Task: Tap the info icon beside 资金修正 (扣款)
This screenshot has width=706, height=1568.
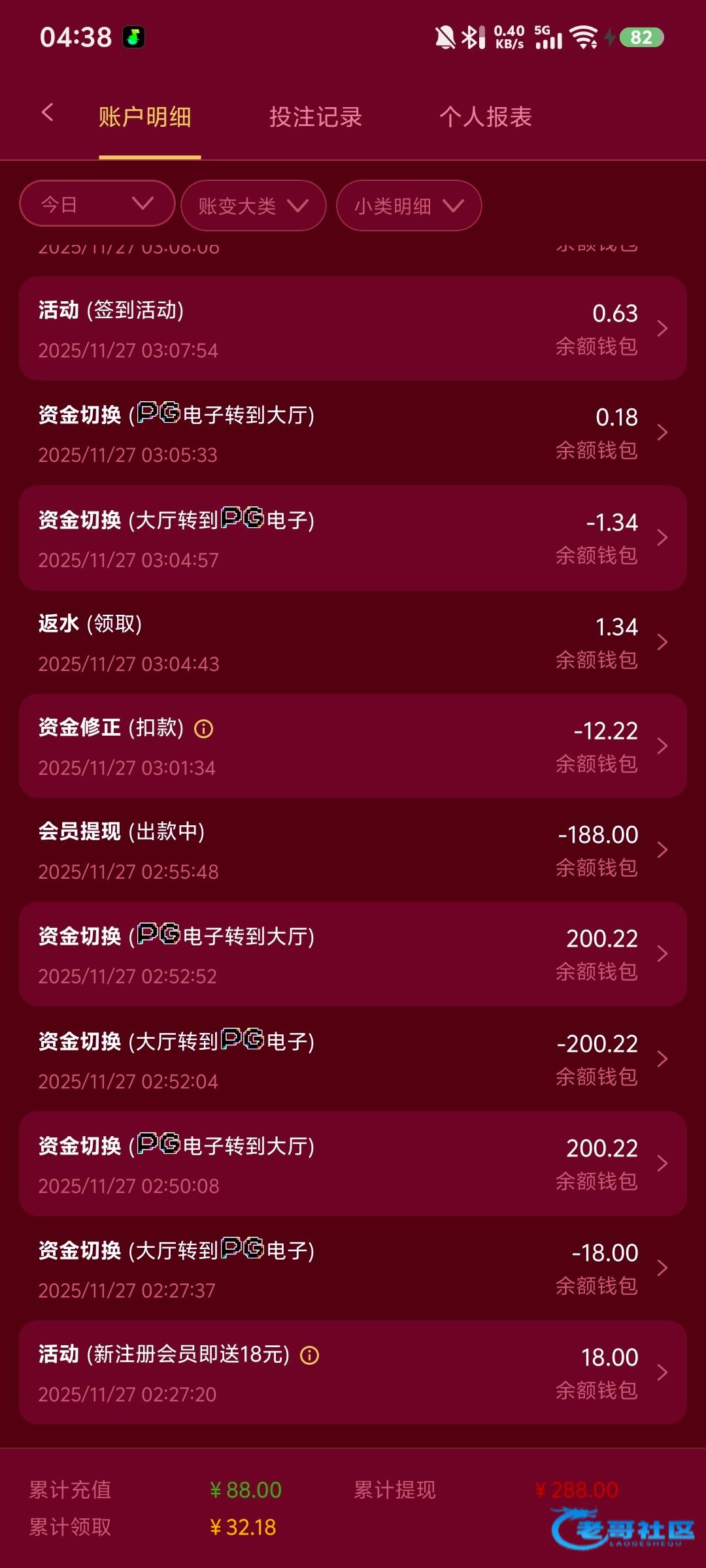Action: tap(204, 728)
